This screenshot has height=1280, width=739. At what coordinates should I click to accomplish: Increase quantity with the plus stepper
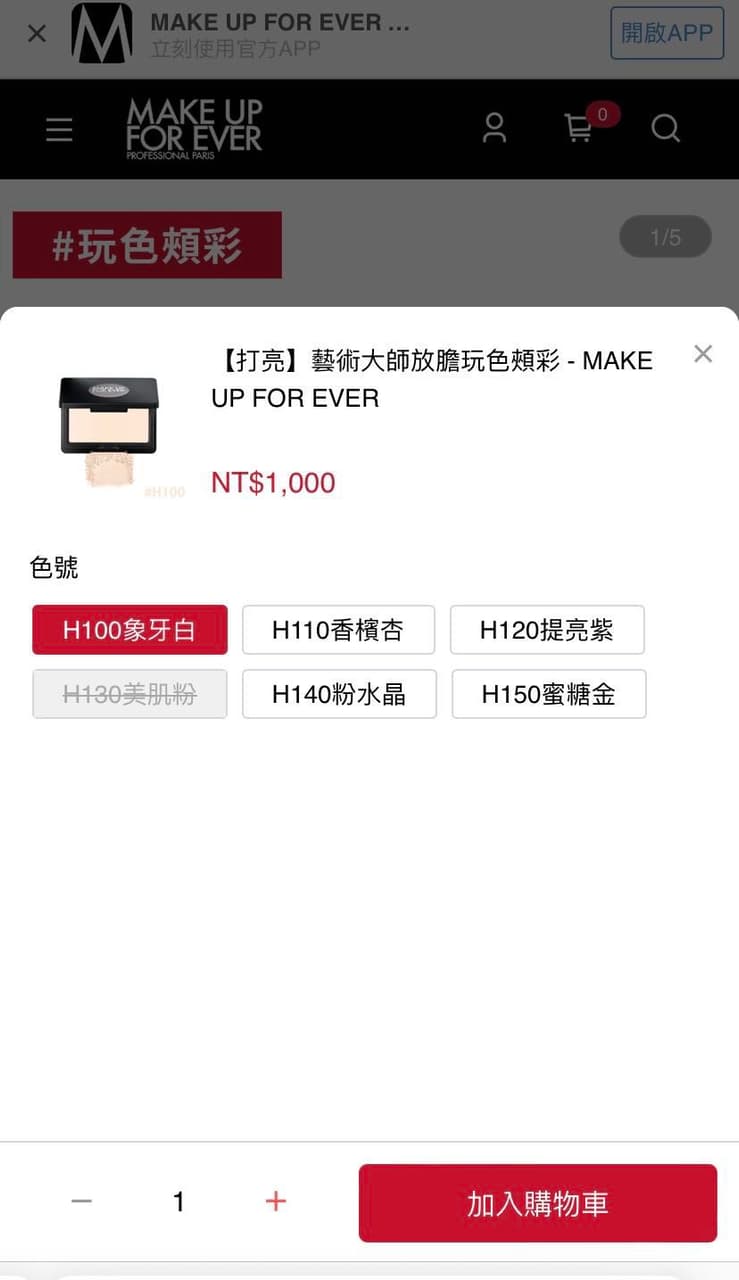click(275, 1203)
